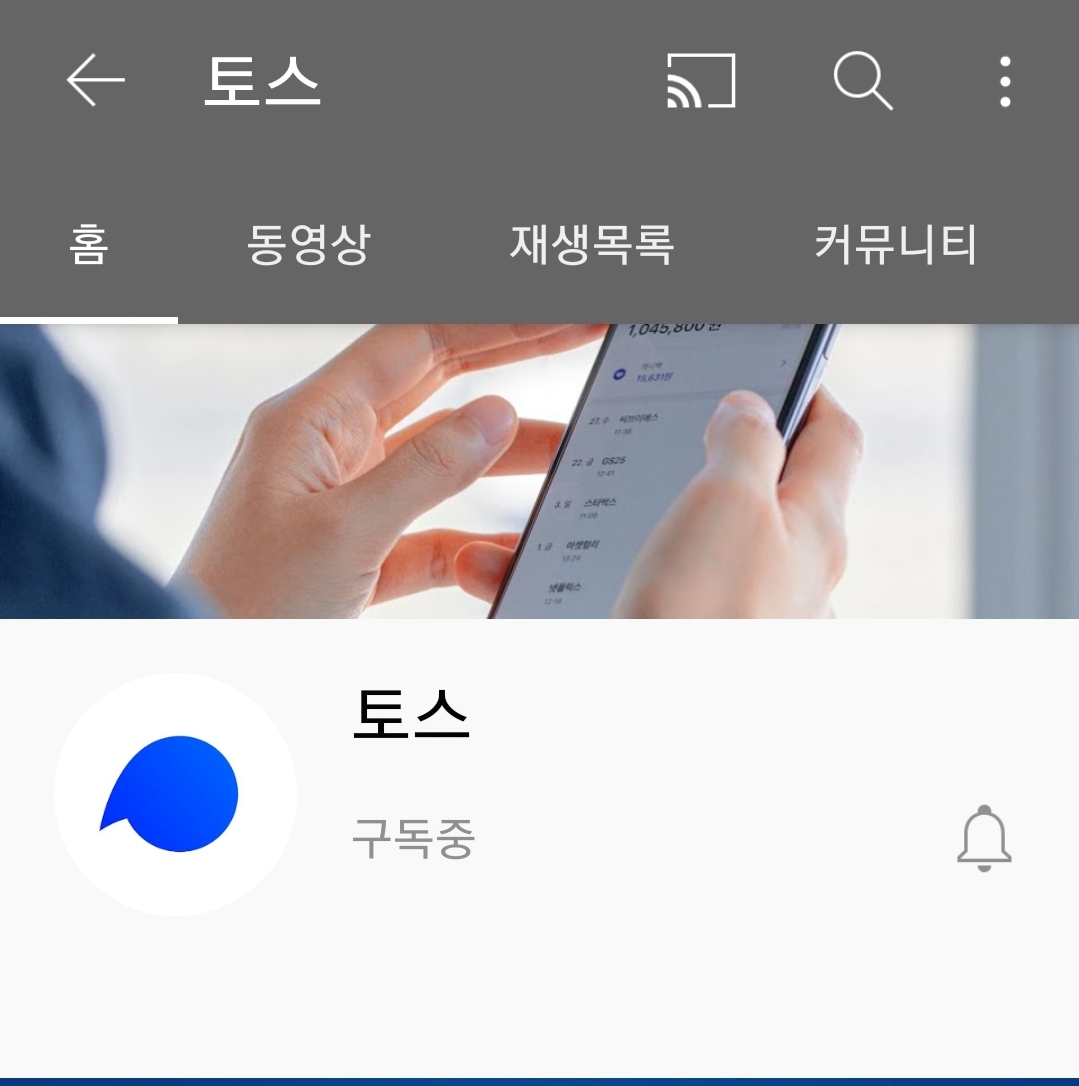Tap the 구독중 subscription button
1079x1086 pixels.
[413, 838]
